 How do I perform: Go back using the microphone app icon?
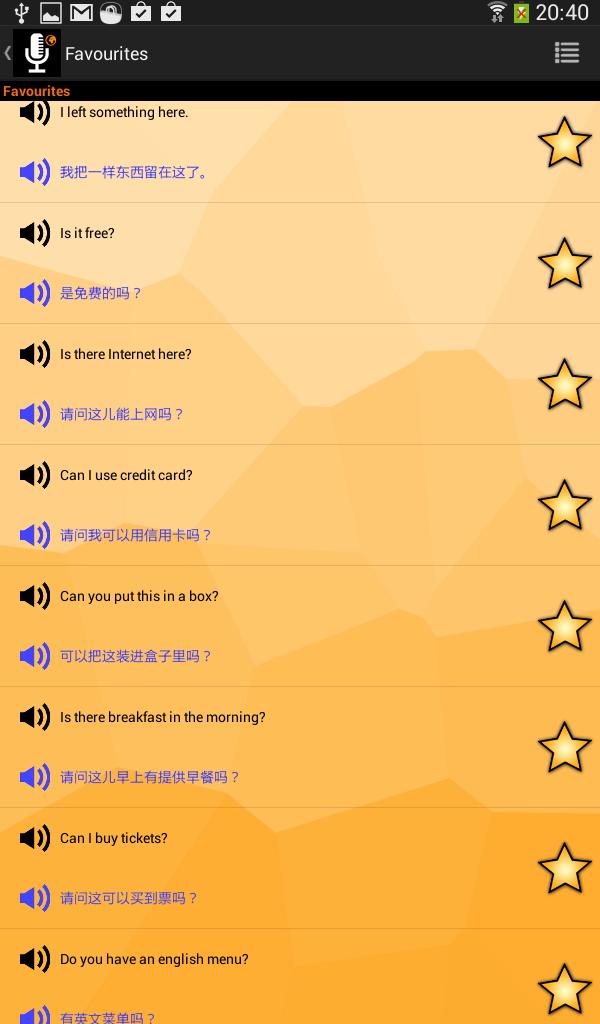[37, 53]
